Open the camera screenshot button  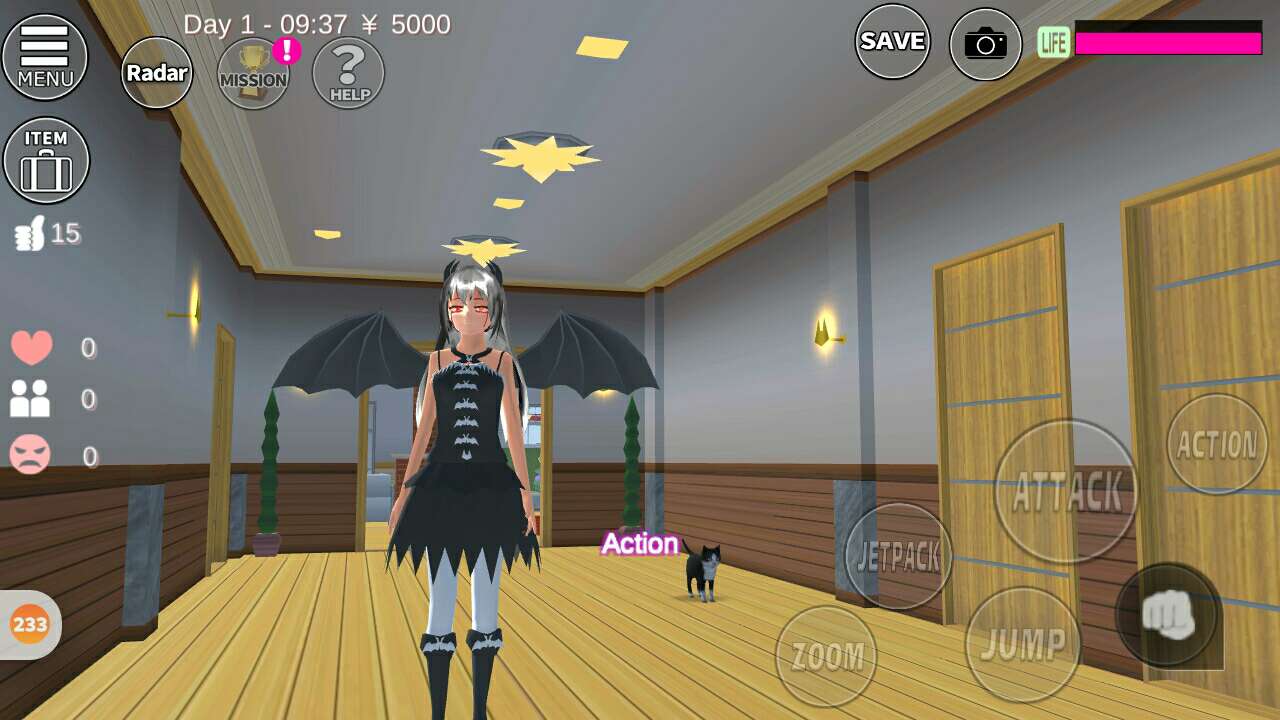[x=985, y=44]
